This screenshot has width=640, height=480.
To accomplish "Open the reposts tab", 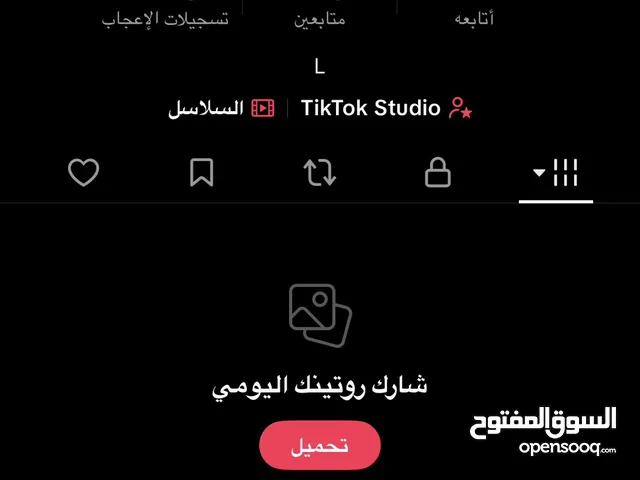I will coord(320,173).
